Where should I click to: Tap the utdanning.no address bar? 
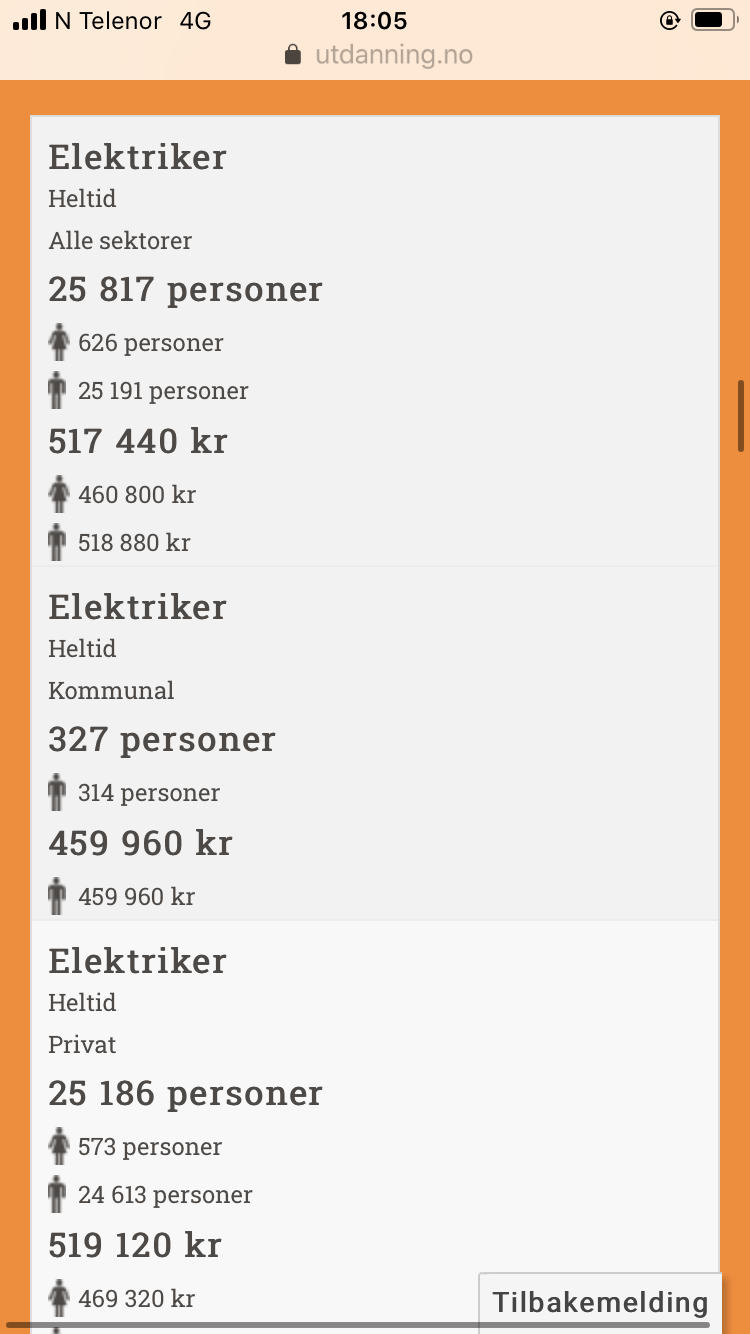(x=379, y=54)
